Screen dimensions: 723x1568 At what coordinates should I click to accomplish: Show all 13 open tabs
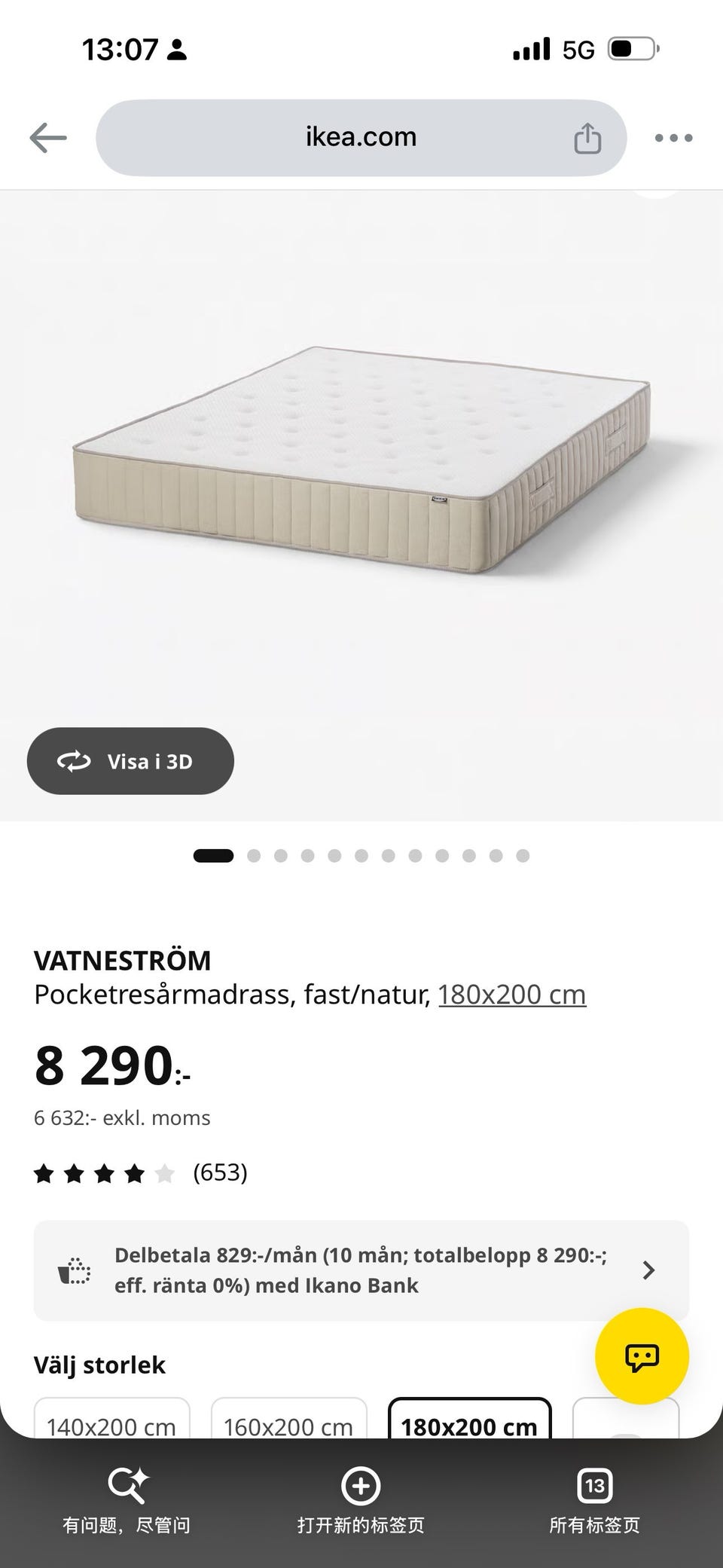coord(594,1499)
